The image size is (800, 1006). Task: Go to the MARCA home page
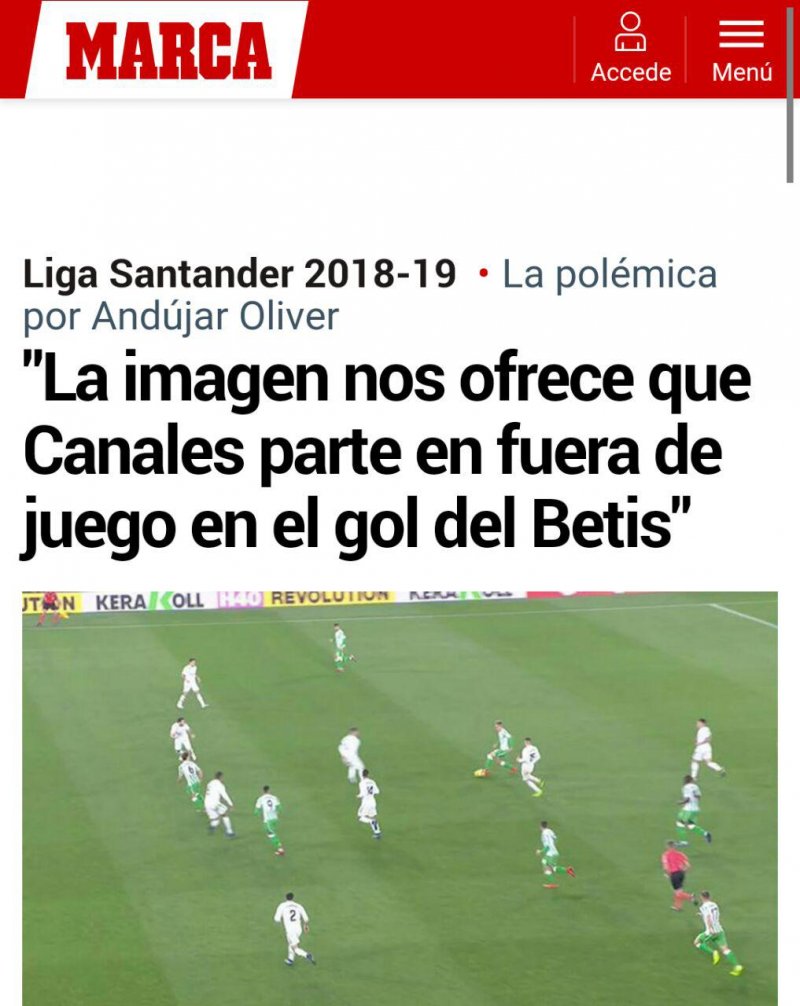[168, 50]
